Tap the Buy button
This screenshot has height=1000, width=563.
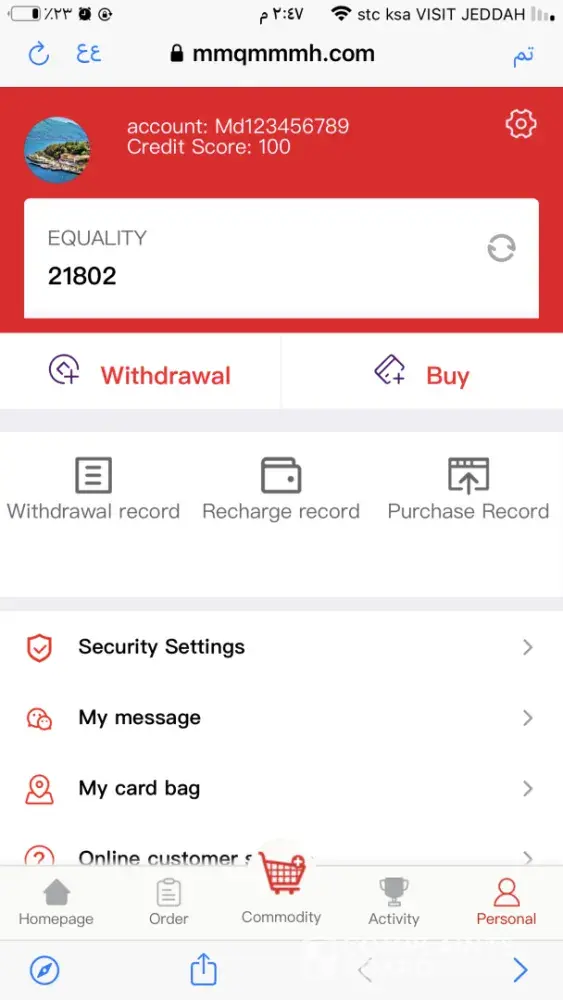pos(422,372)
